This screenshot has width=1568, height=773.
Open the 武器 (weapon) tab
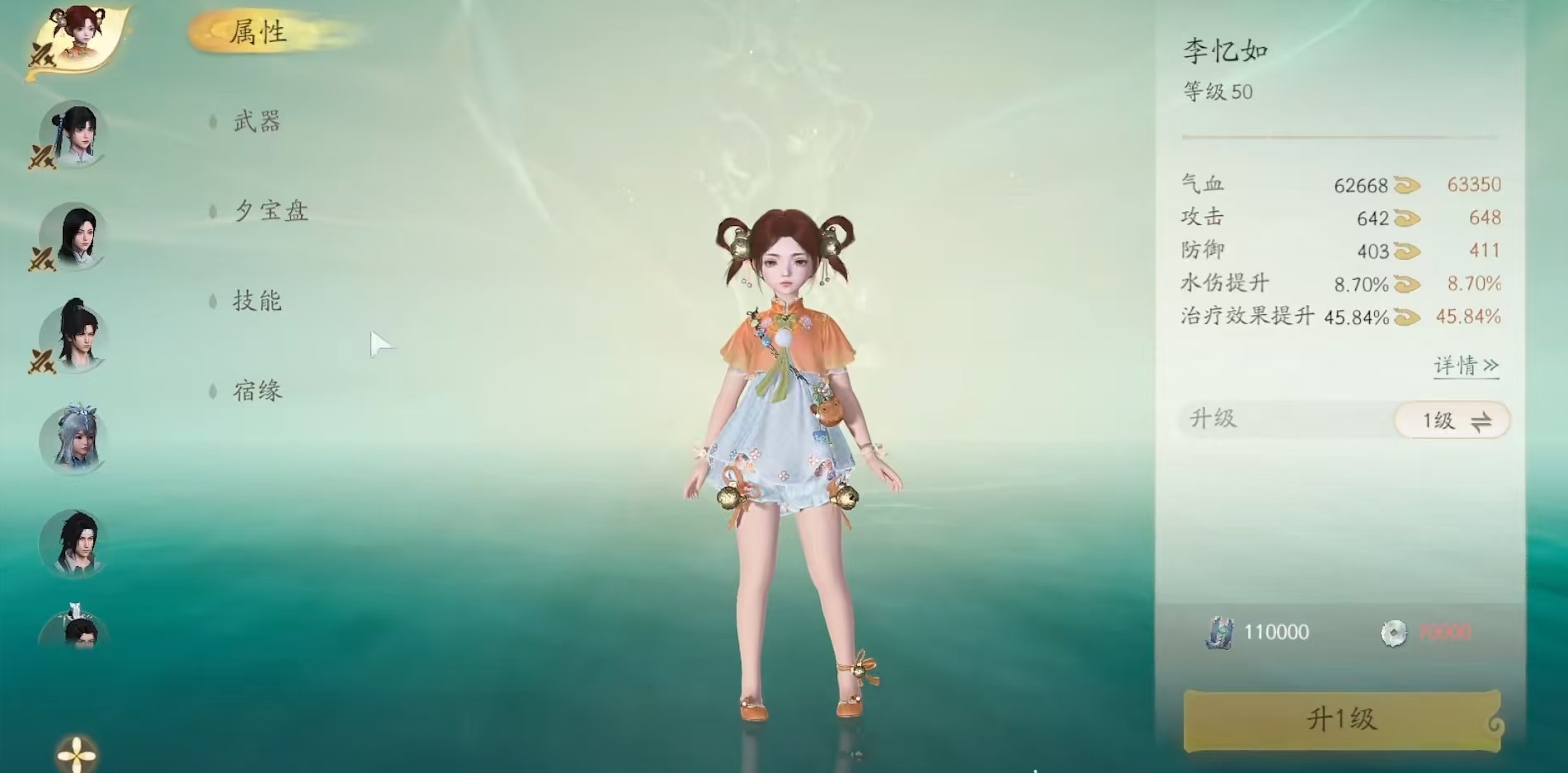coord(257,122)
